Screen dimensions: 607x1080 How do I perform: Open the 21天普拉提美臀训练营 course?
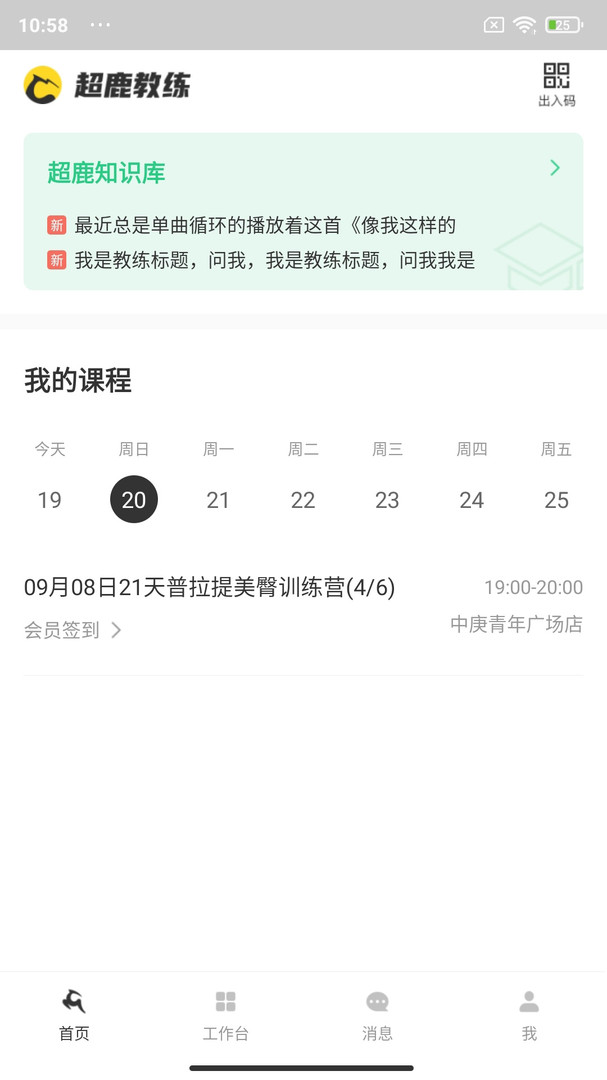tap(210, 588)
